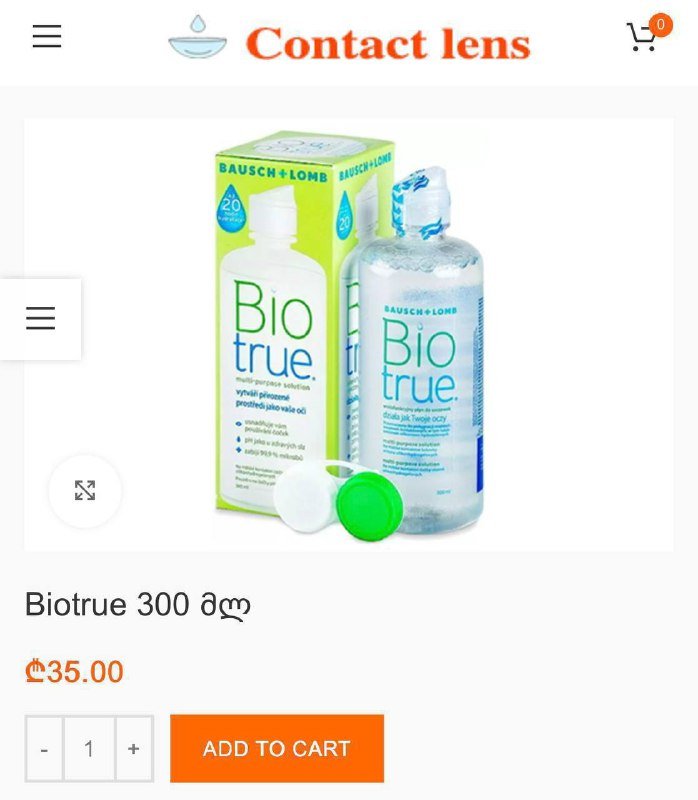
Task: Tap the quantity number field
Action: (89, 748)
